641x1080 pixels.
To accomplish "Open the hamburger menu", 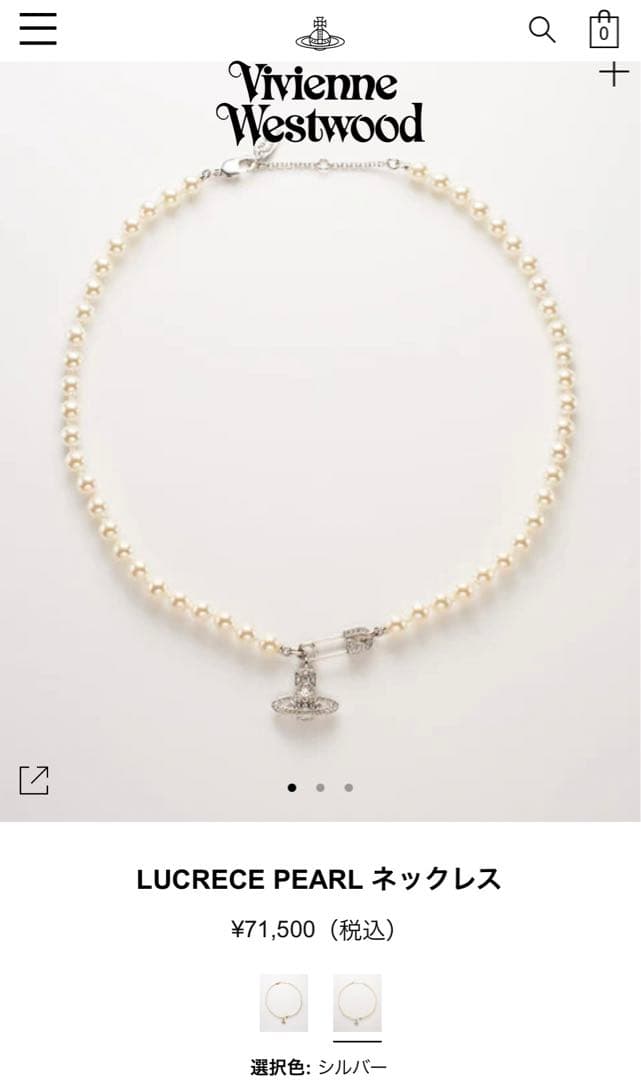I will (x=38, y=29).
